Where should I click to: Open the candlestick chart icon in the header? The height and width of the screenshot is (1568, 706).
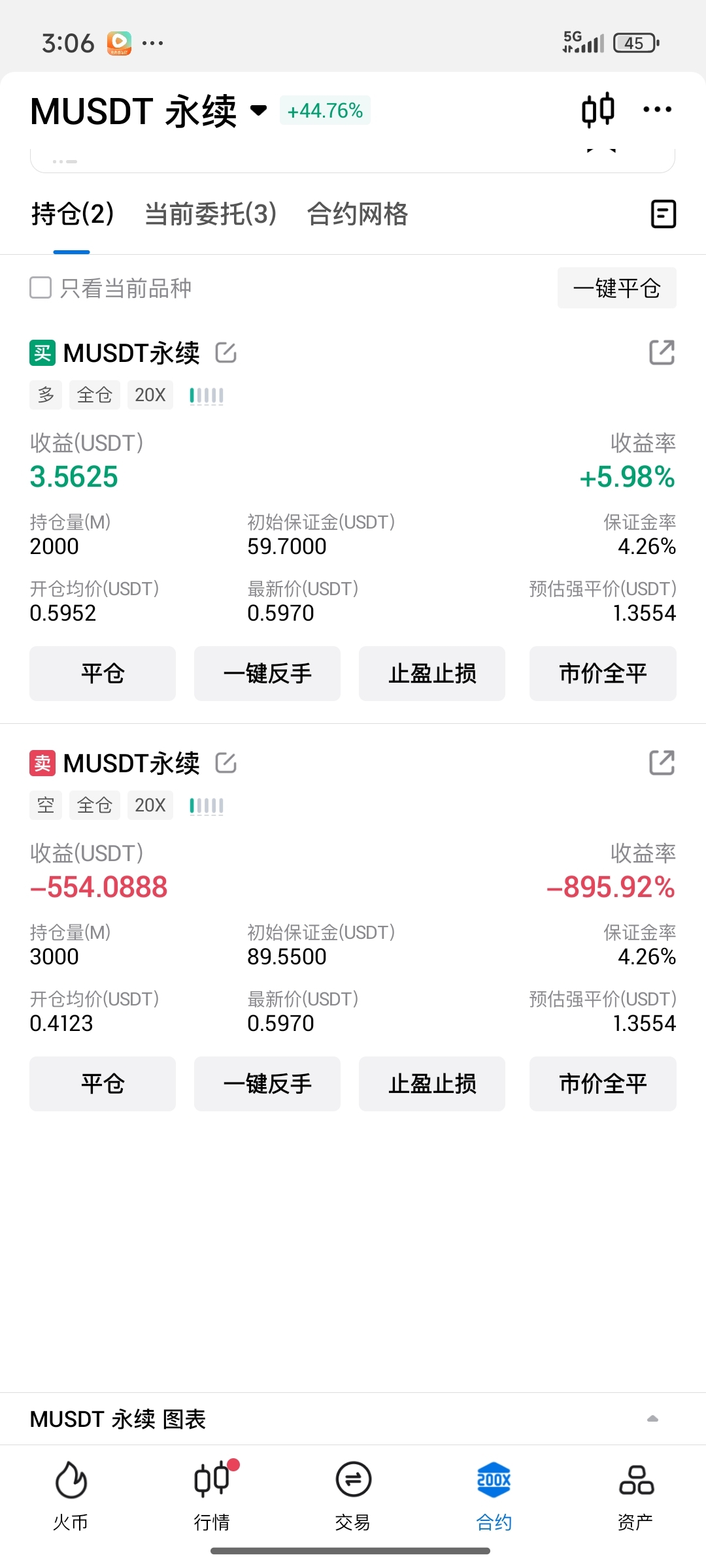coord(597,110)
